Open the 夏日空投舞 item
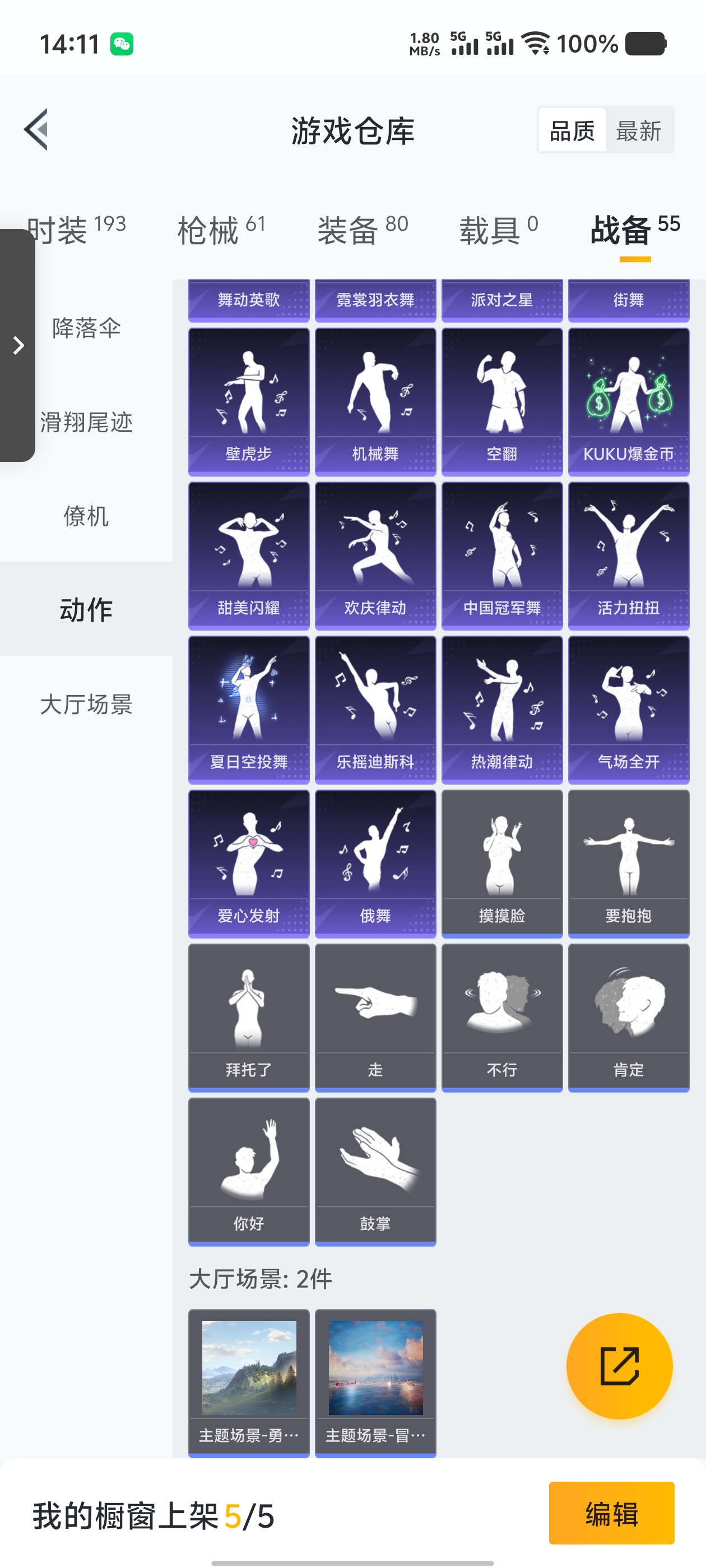The image size is (706, 1568). pos(249,709)
